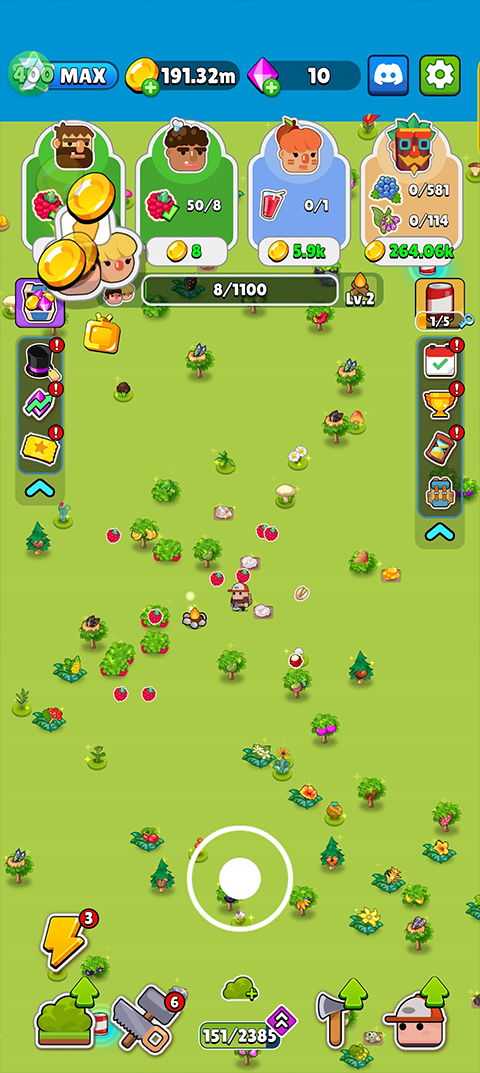
Task: Add more purple gems with plus
Action: click(x=271, y=88)
